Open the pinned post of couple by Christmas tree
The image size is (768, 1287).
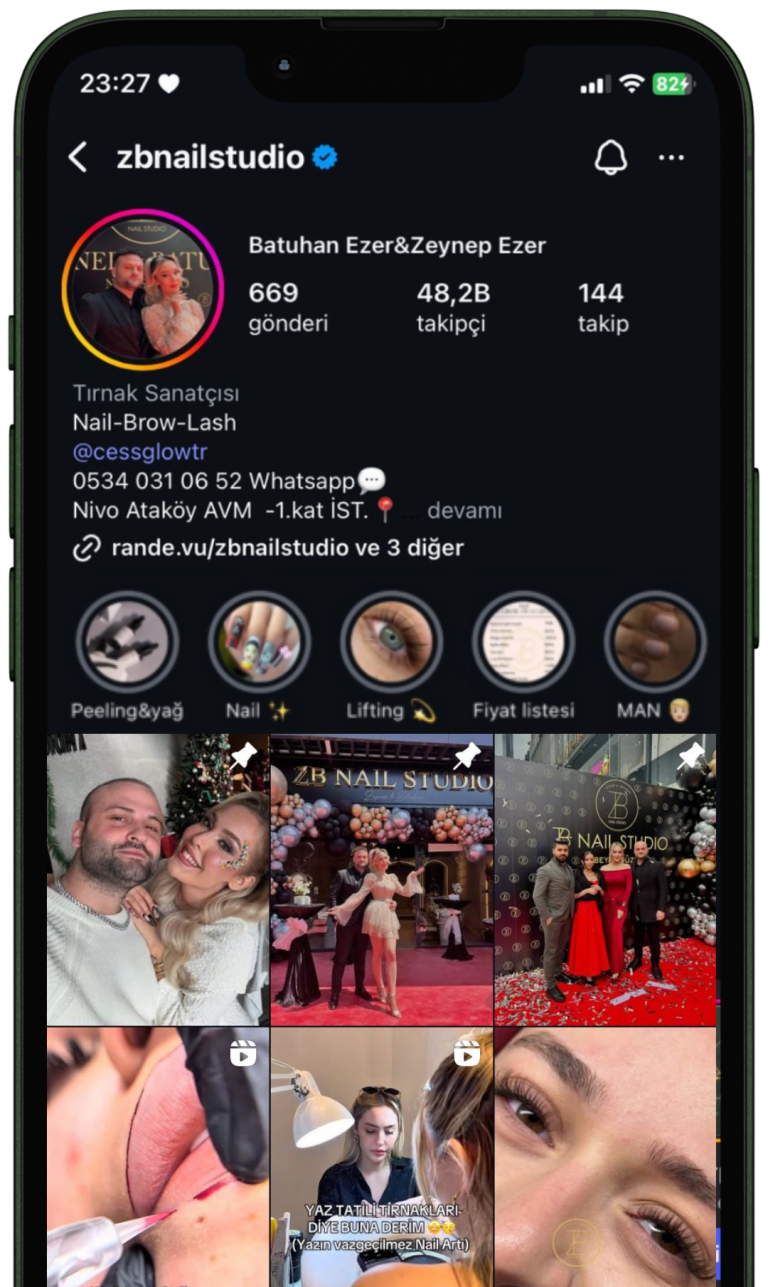click(158, 880)
